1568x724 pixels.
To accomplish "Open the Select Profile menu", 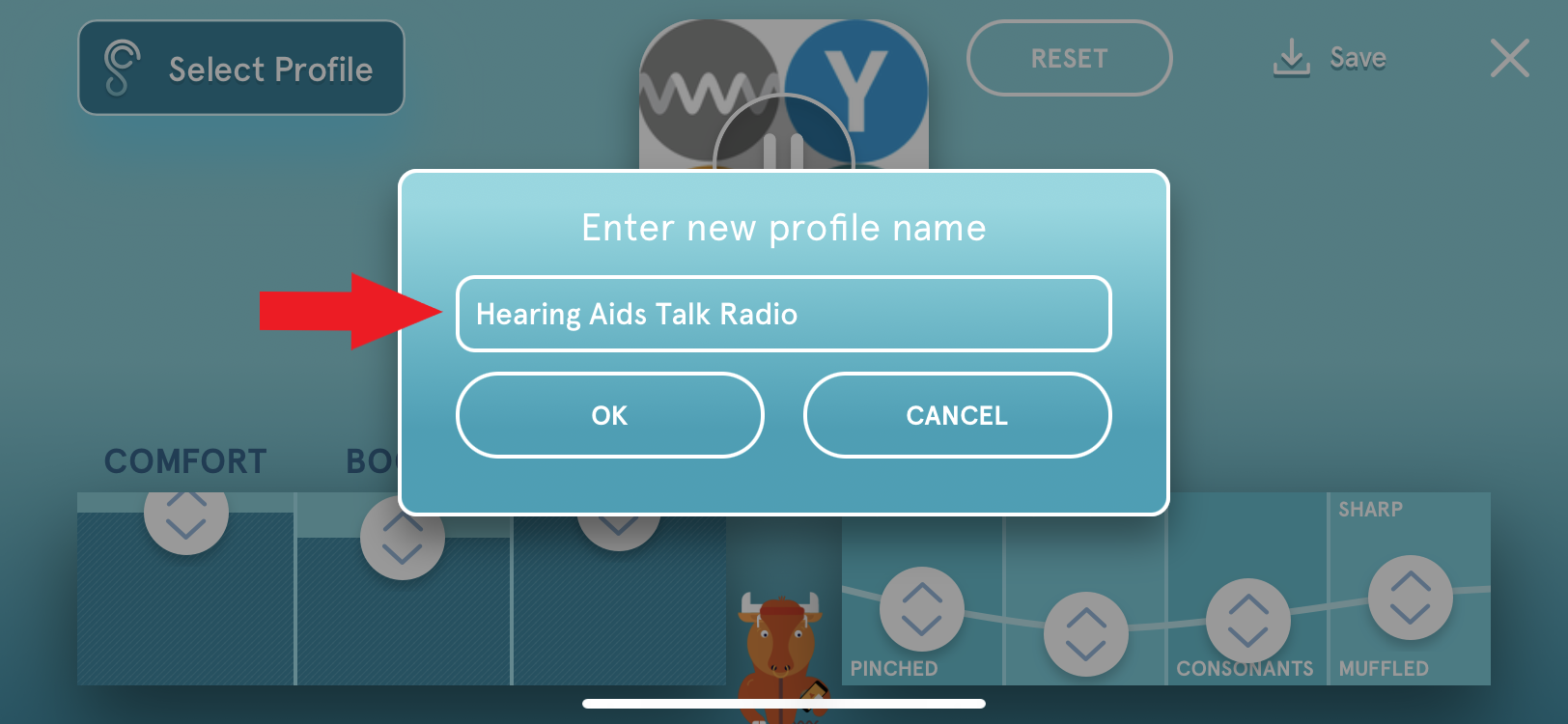I will 241,68.
